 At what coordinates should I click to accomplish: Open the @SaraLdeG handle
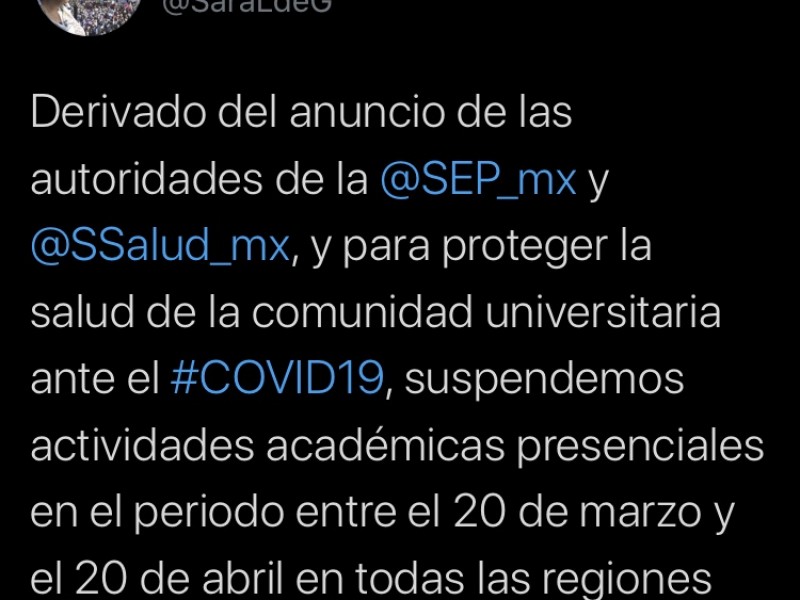[253, 6]
